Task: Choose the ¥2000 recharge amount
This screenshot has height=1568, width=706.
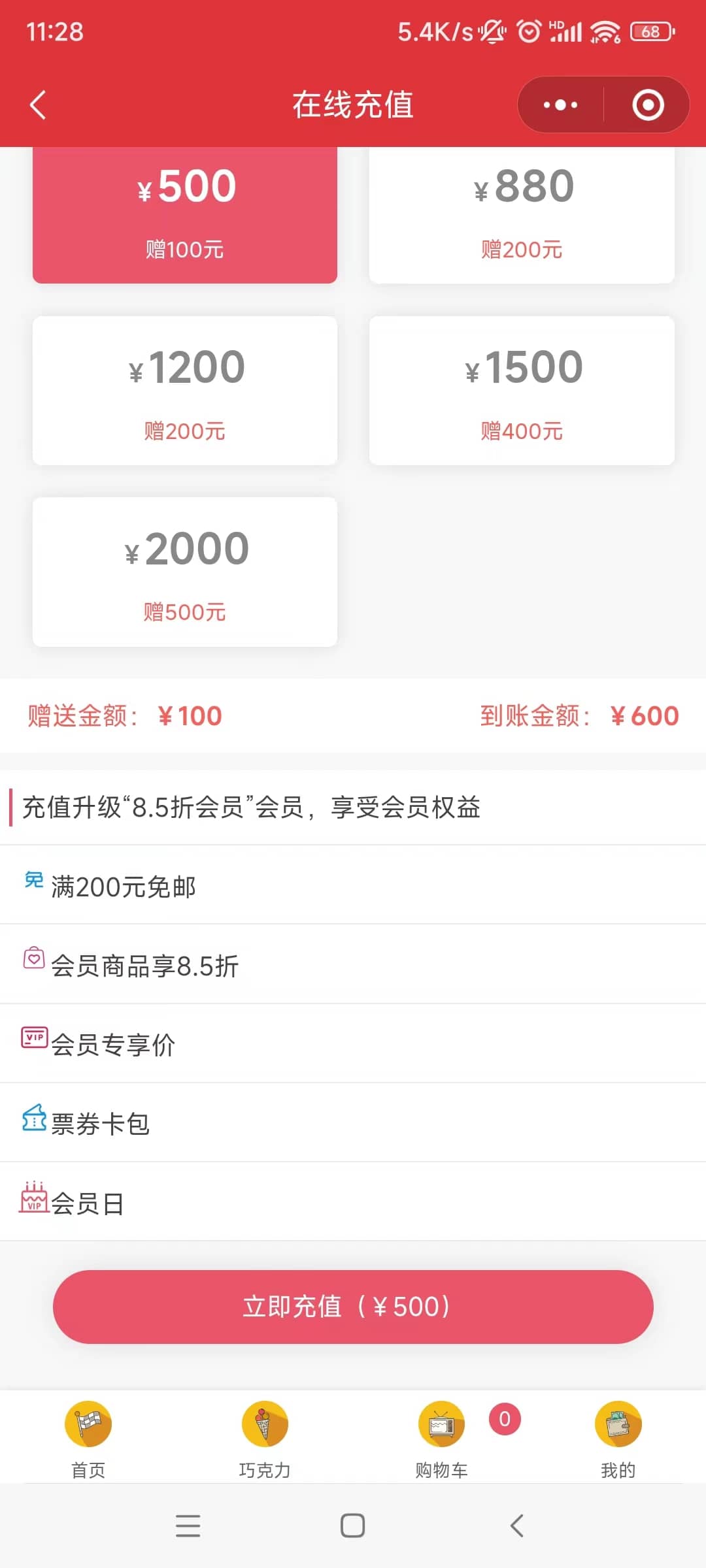Action: 185,572
